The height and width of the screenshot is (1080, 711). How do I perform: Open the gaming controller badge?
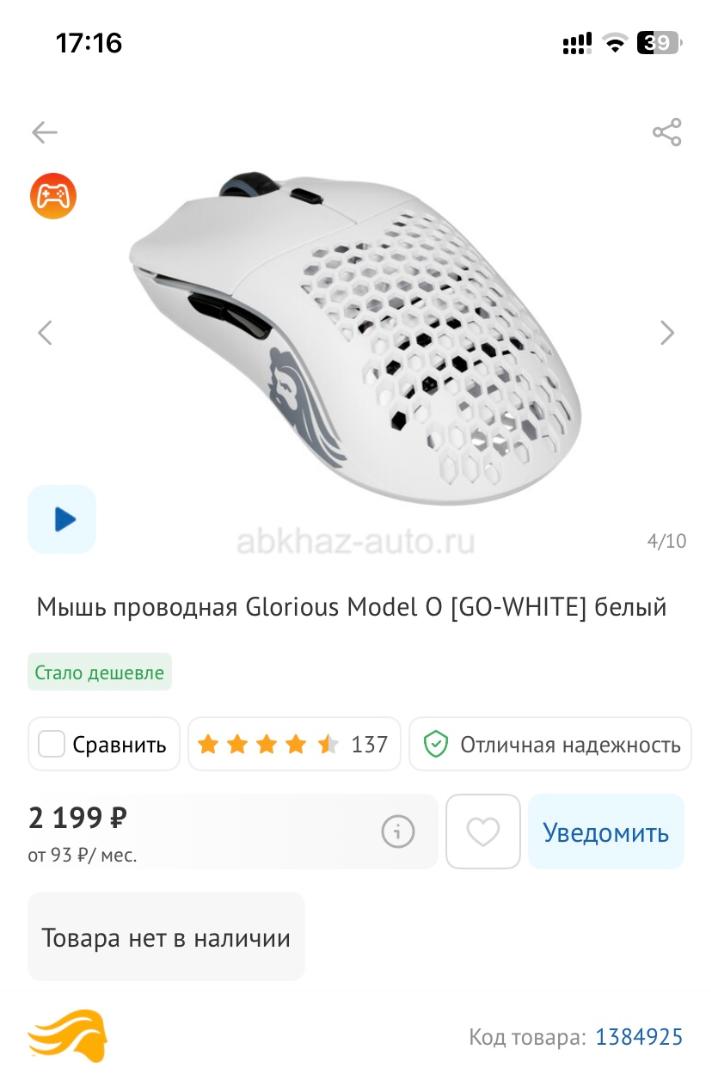pos(53,196)
